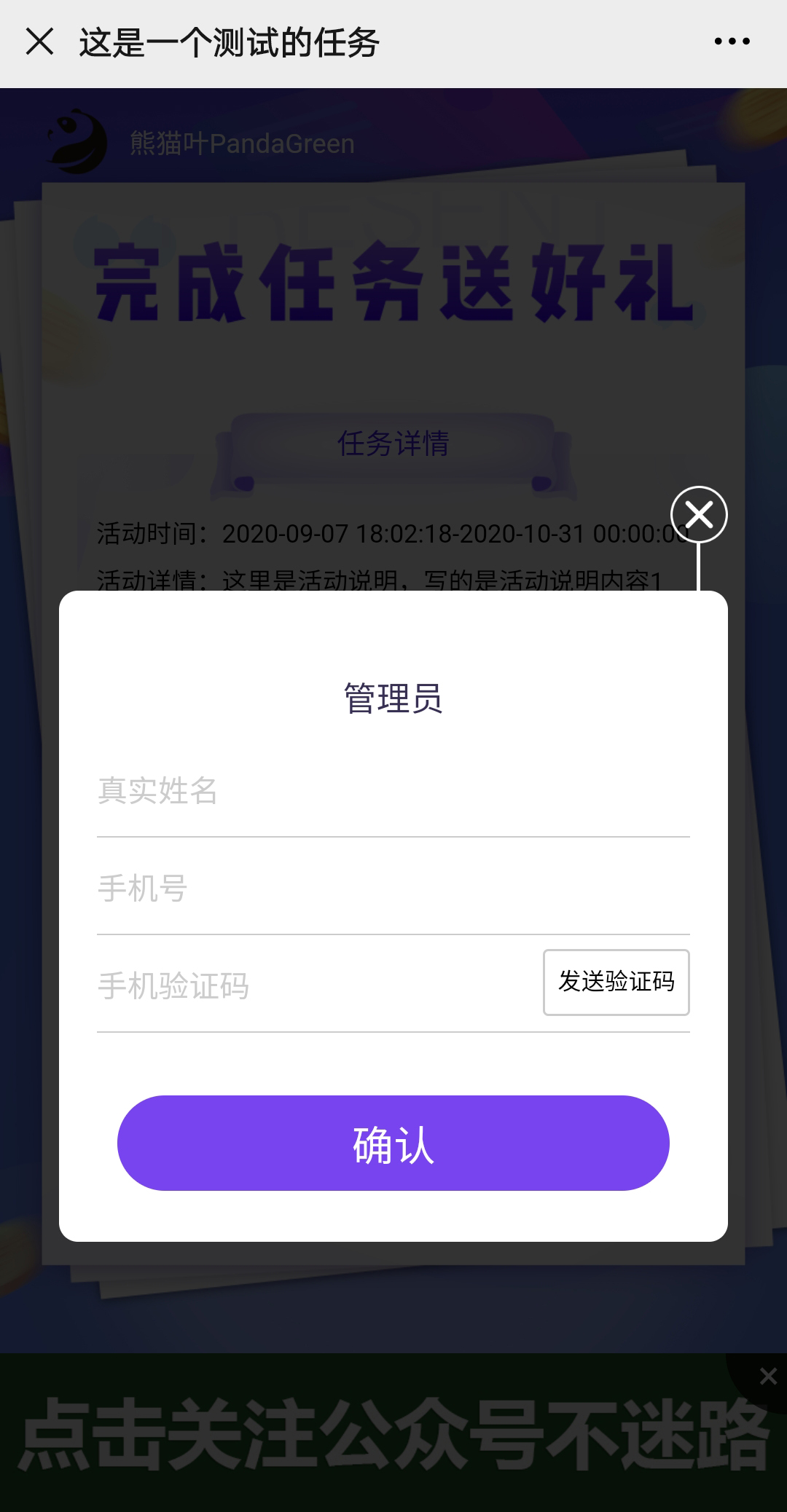Confirm the form with 确认 button
787x1512 pixels.
click(x=393, y=1143)
